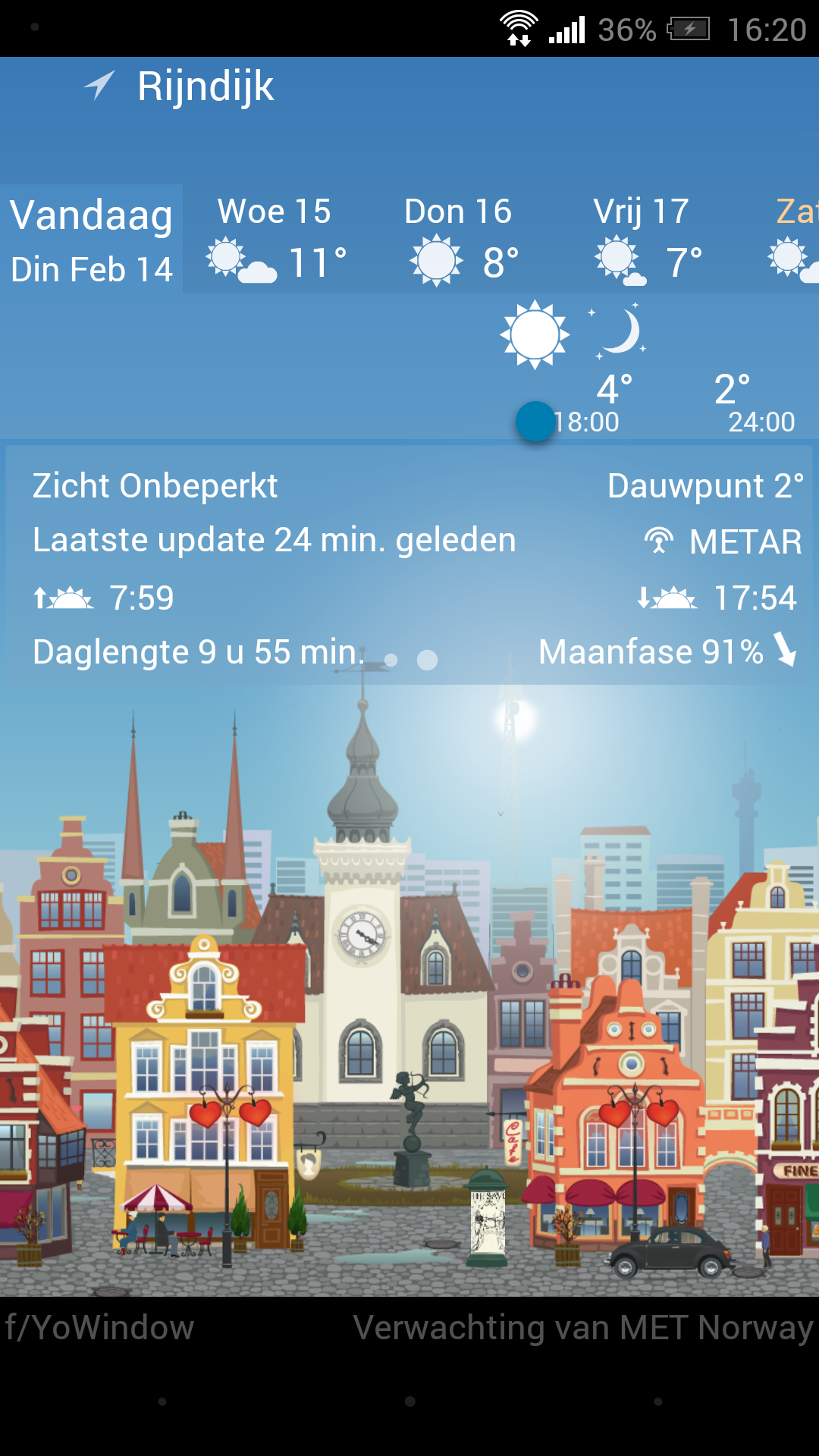Open the METAR weather station info

pyautogui.click(x=724, y=541)
